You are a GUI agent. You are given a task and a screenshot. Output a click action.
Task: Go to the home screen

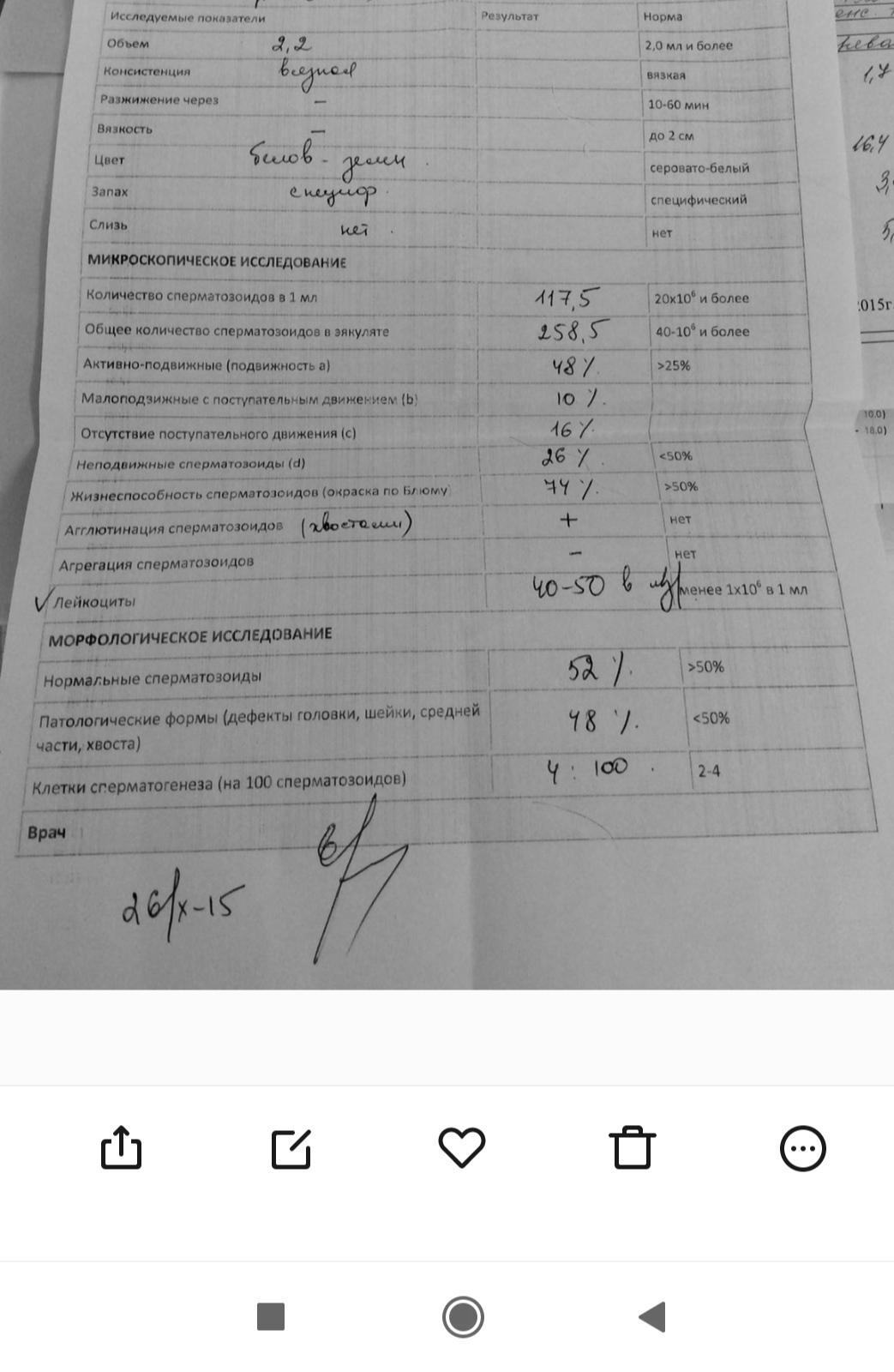coord(463,1316)
